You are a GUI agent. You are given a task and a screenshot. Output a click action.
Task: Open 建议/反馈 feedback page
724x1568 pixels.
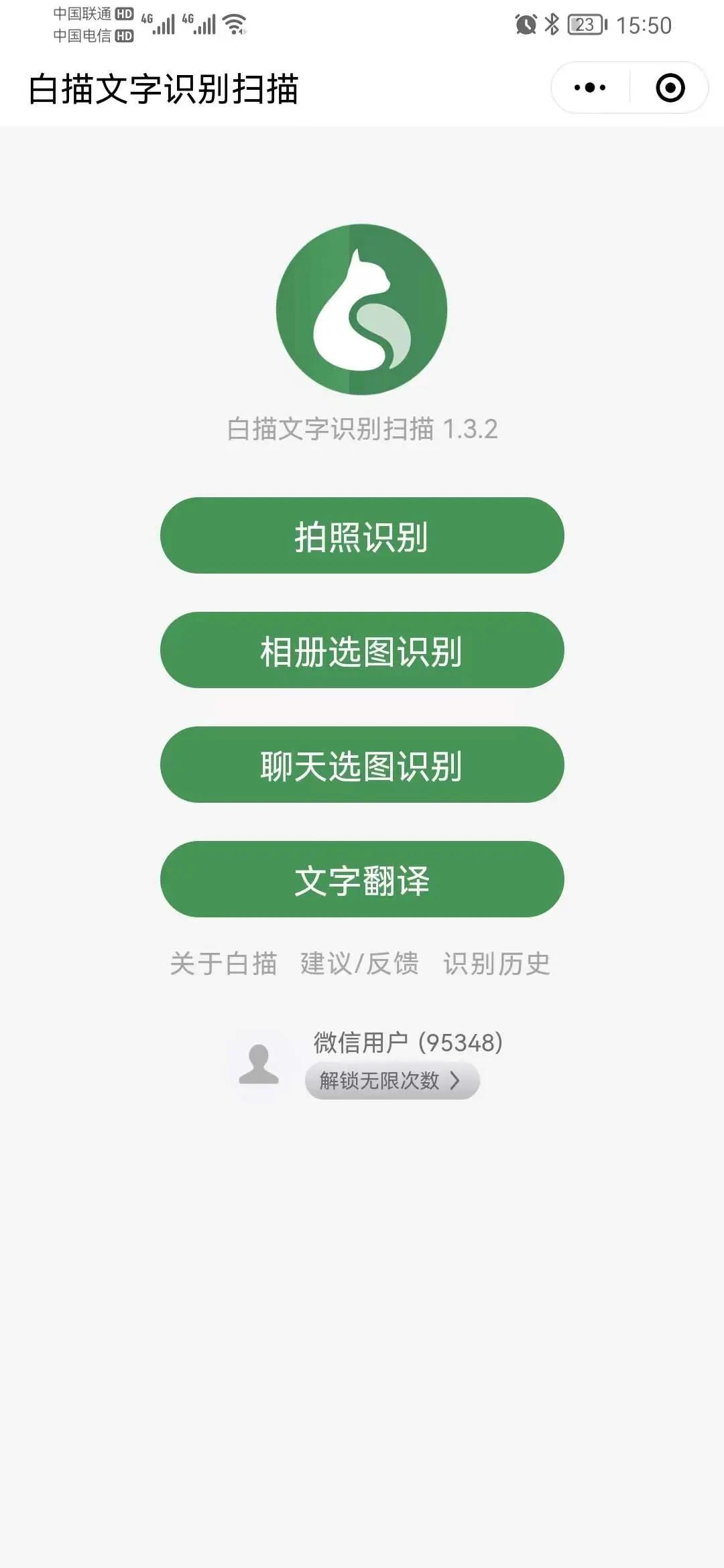(361, 964)
